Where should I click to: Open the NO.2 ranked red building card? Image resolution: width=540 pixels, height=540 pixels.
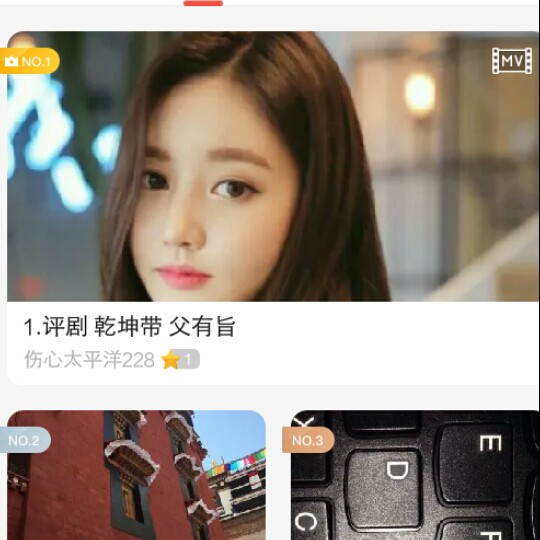pyautogui.click(x=136, y=475)
